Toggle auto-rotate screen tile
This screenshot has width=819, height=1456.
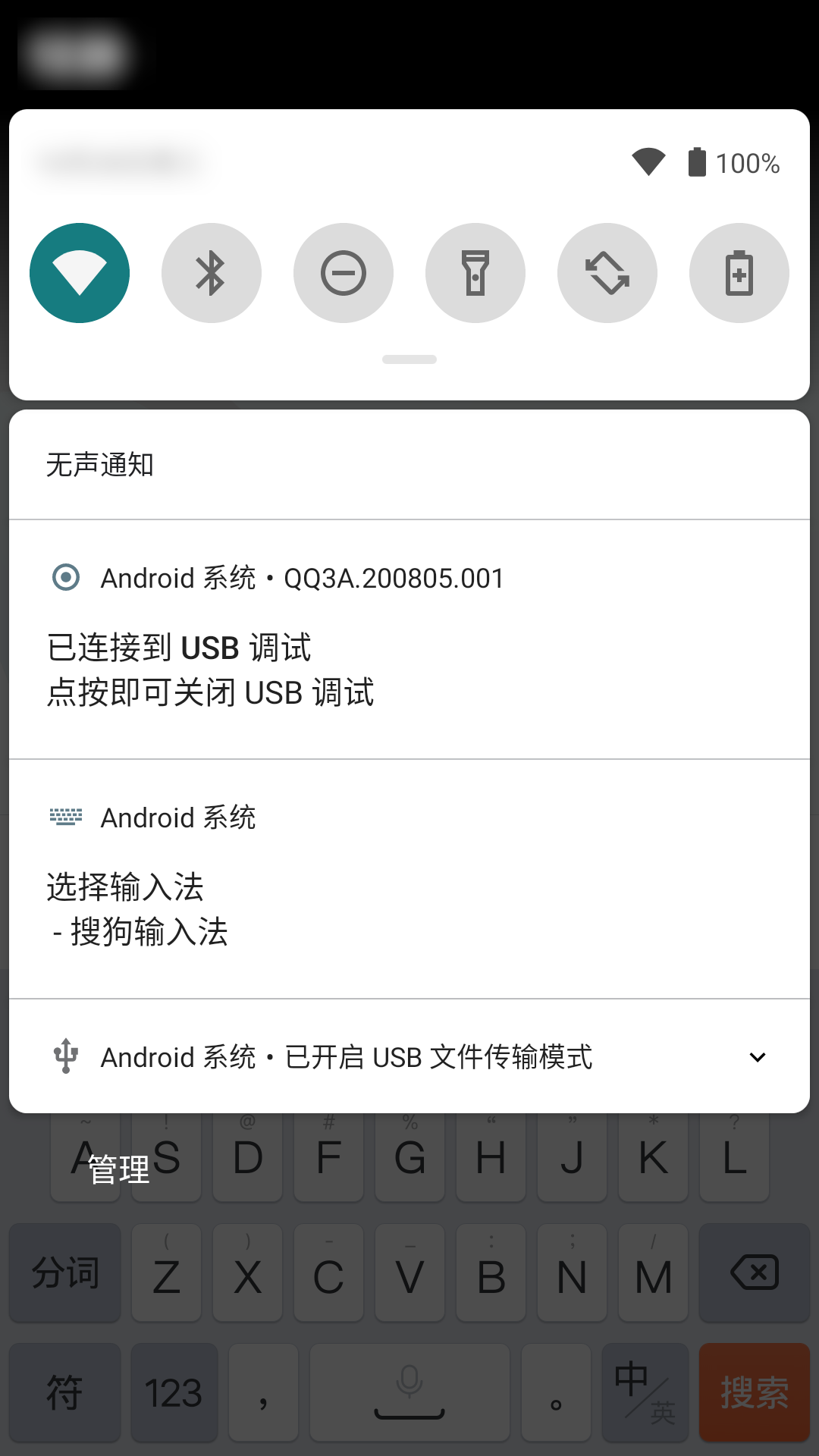[607, 273]
